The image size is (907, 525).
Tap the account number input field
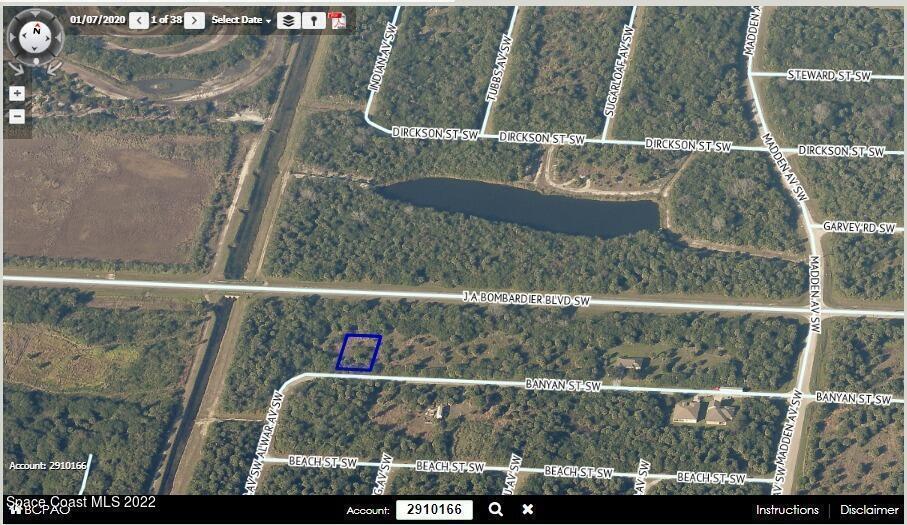[434, 510]
